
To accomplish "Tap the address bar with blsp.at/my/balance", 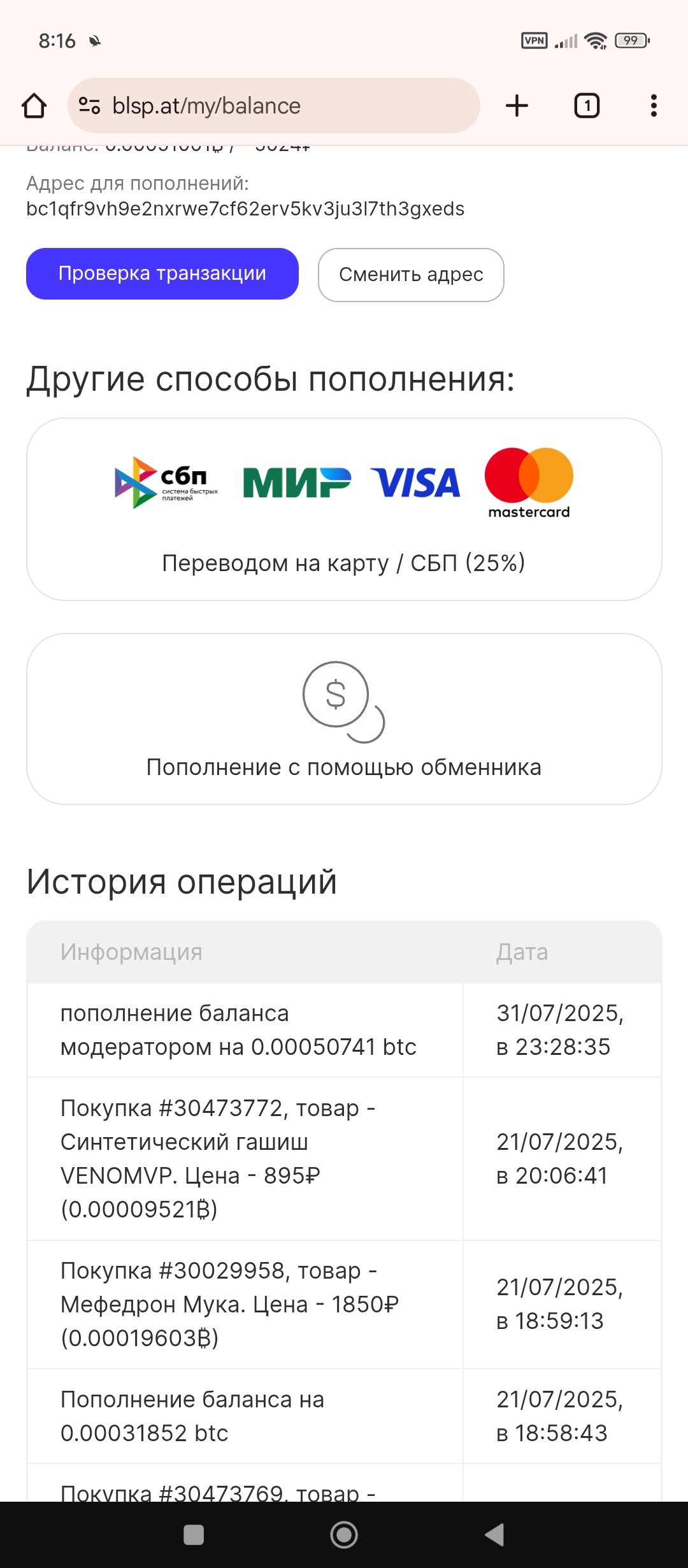I will point(273,106).
